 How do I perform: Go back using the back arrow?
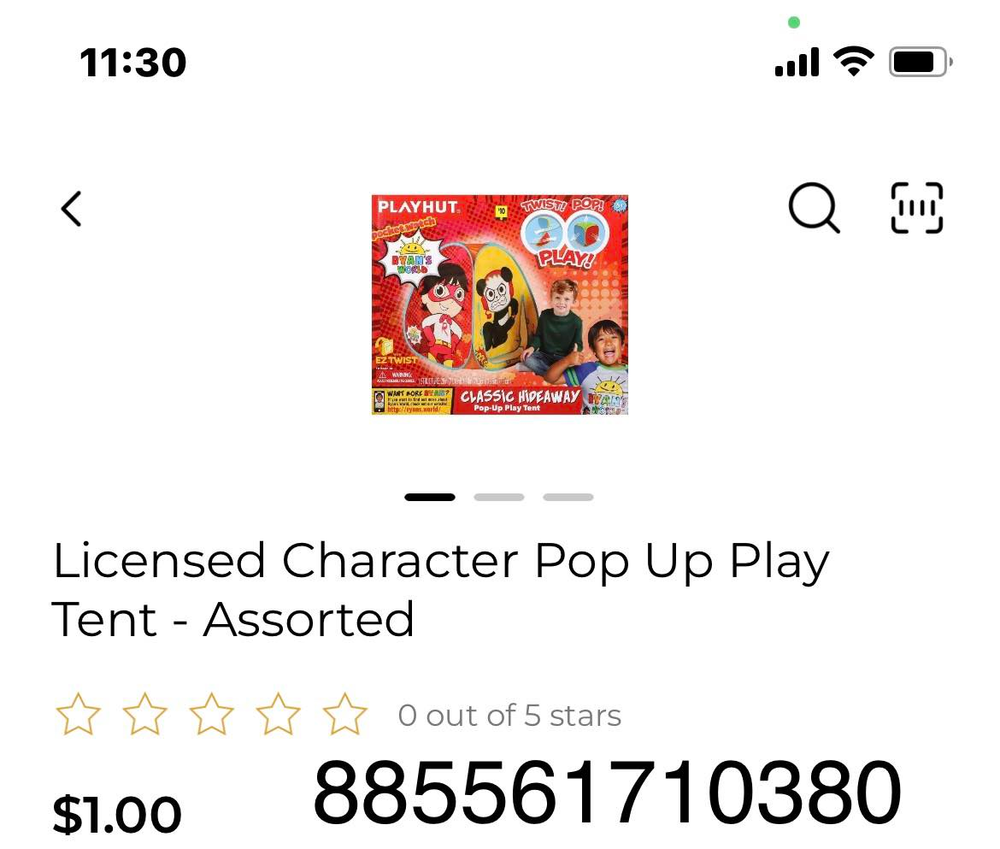point(71,209)
